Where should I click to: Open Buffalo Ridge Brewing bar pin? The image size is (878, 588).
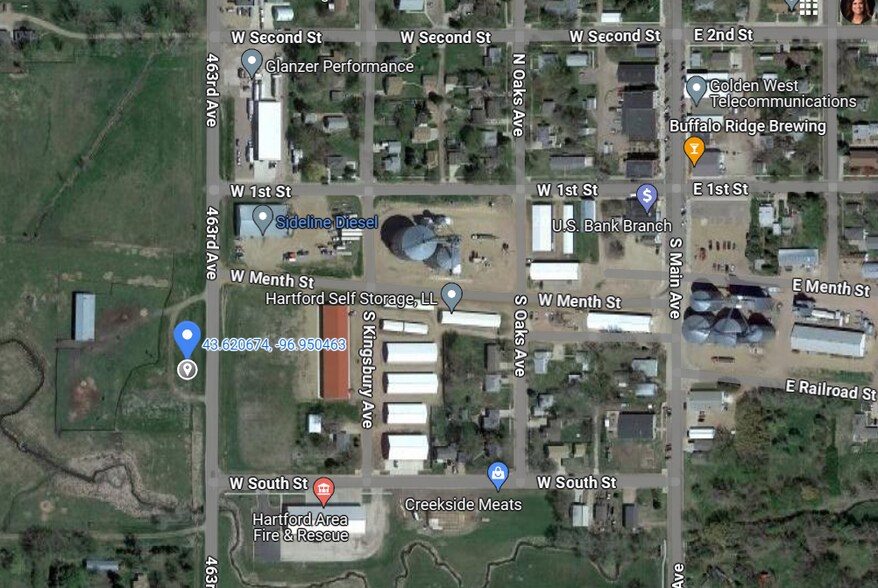click(x=694, y=150)
